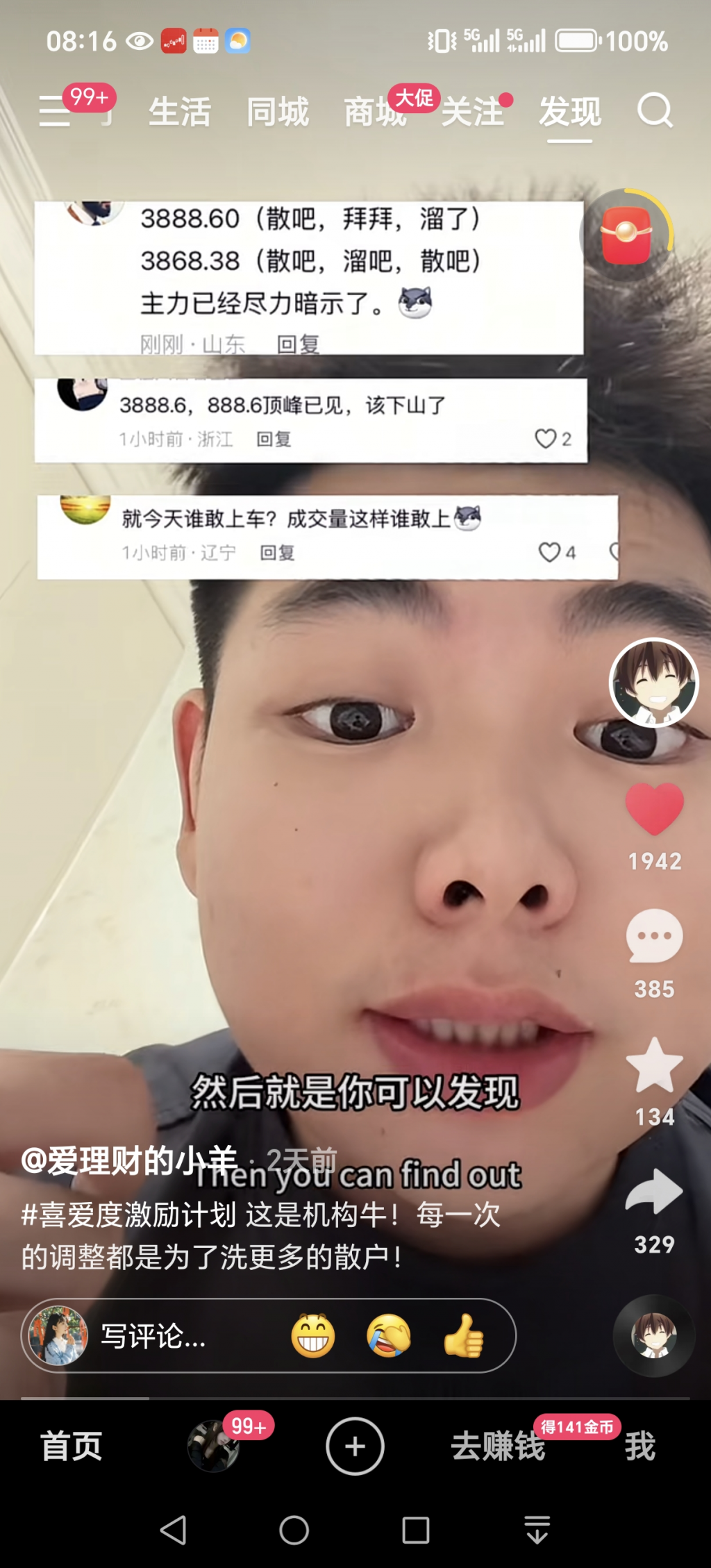Open the search magnifier icon
The image size is (711, 1568).
point(655,110)
